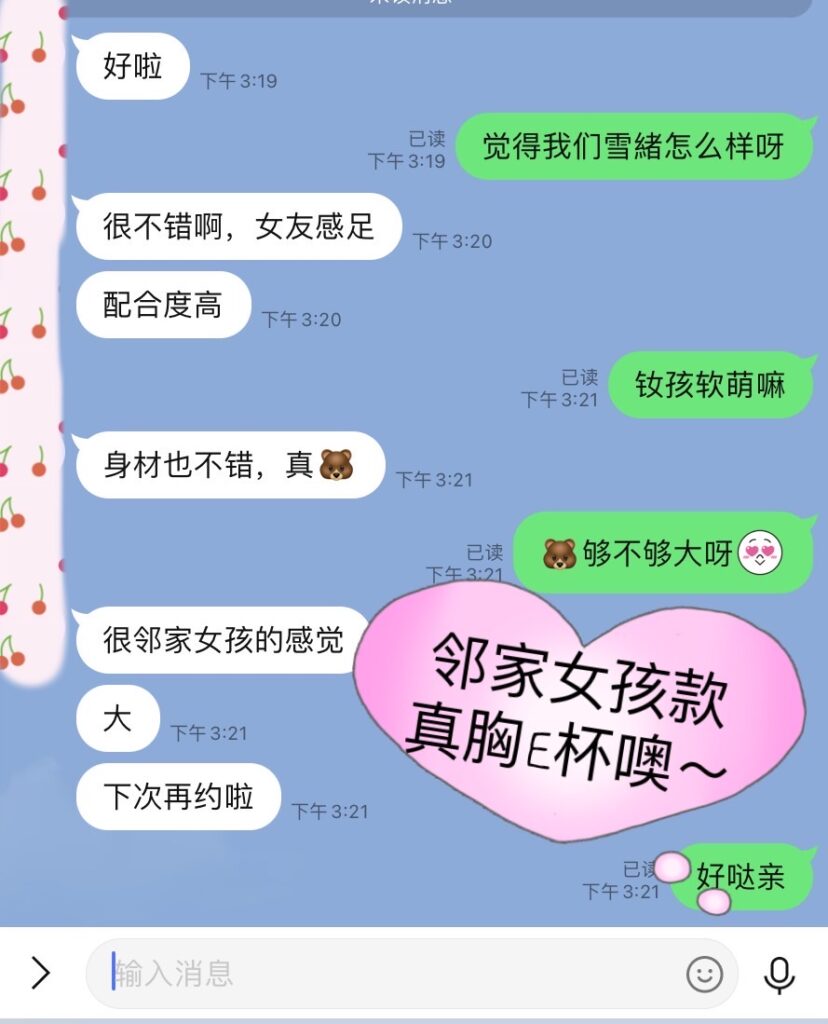Viewport: 828px width, 1024px height.
Task: Open the emoji sticker picker
Action: (x=704, y=973)
